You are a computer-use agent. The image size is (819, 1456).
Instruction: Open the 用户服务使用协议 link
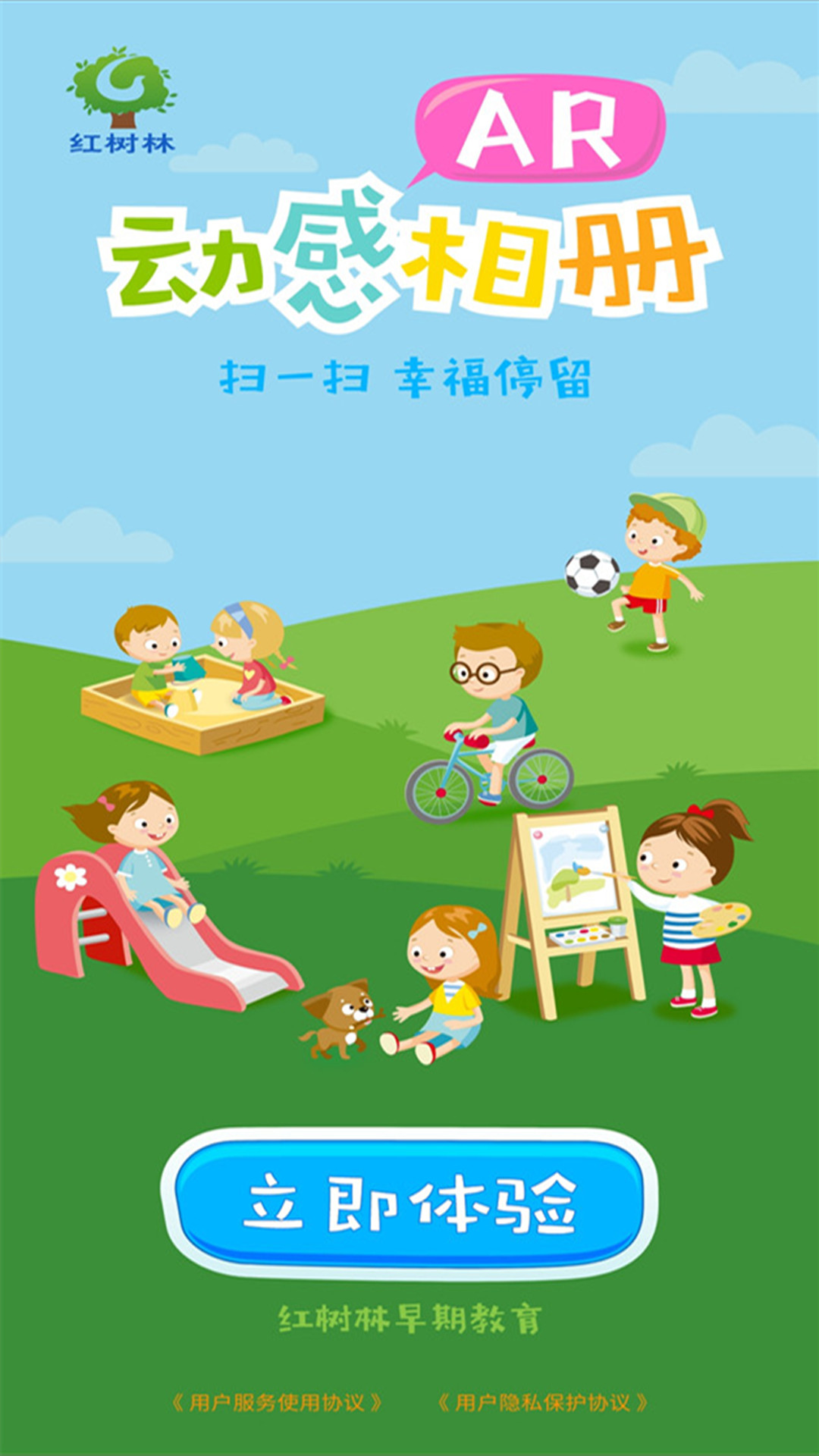[277, 1402]
